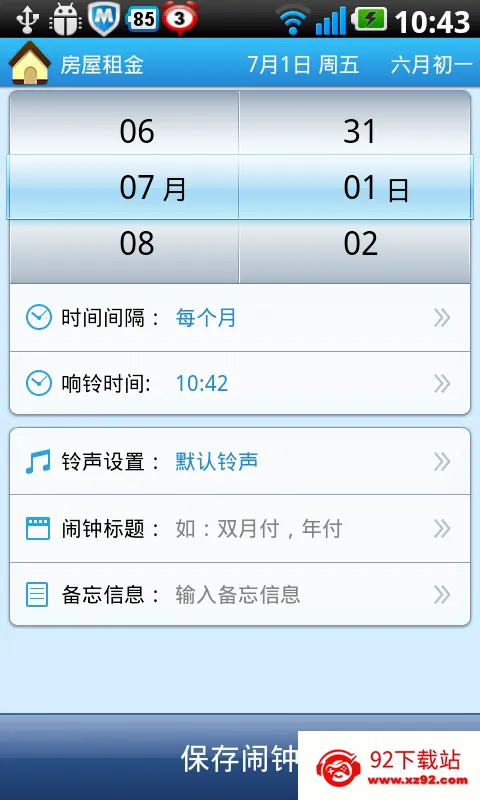The height and width of the screenshot is (800, 480).
Task: Save the alarm with 保存闹钟
Action: tap(240, 757)
